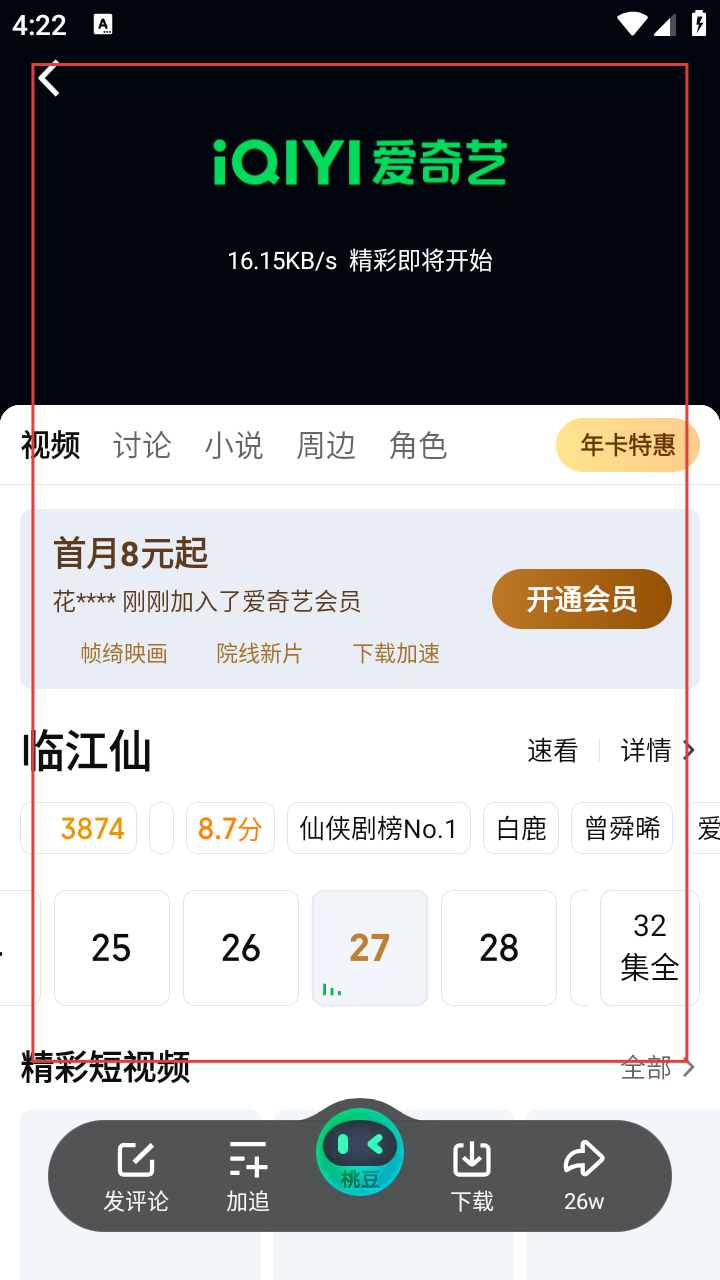
Task: Select the 角色 tab
Action: coord(418,445)
